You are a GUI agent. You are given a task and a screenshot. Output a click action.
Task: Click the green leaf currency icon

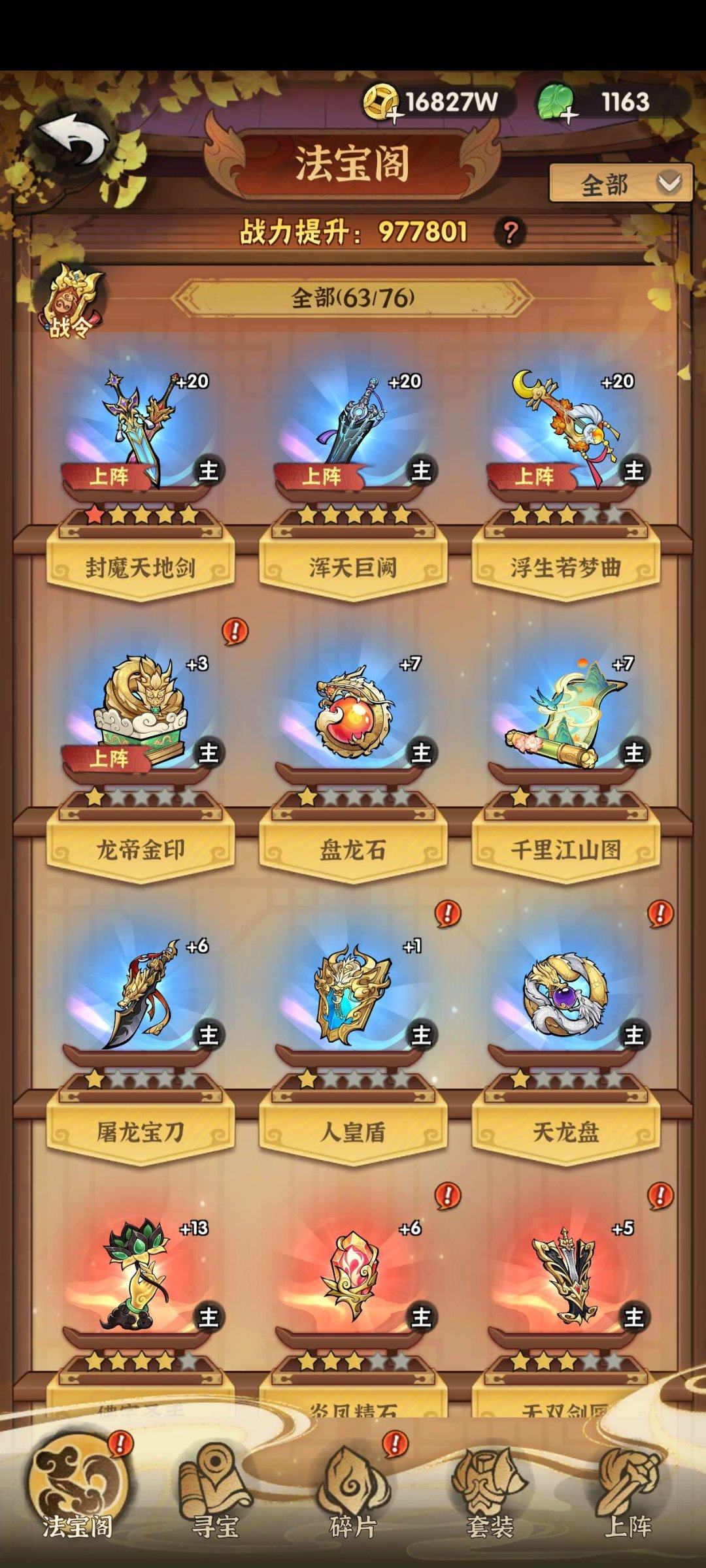coord(554,101)
